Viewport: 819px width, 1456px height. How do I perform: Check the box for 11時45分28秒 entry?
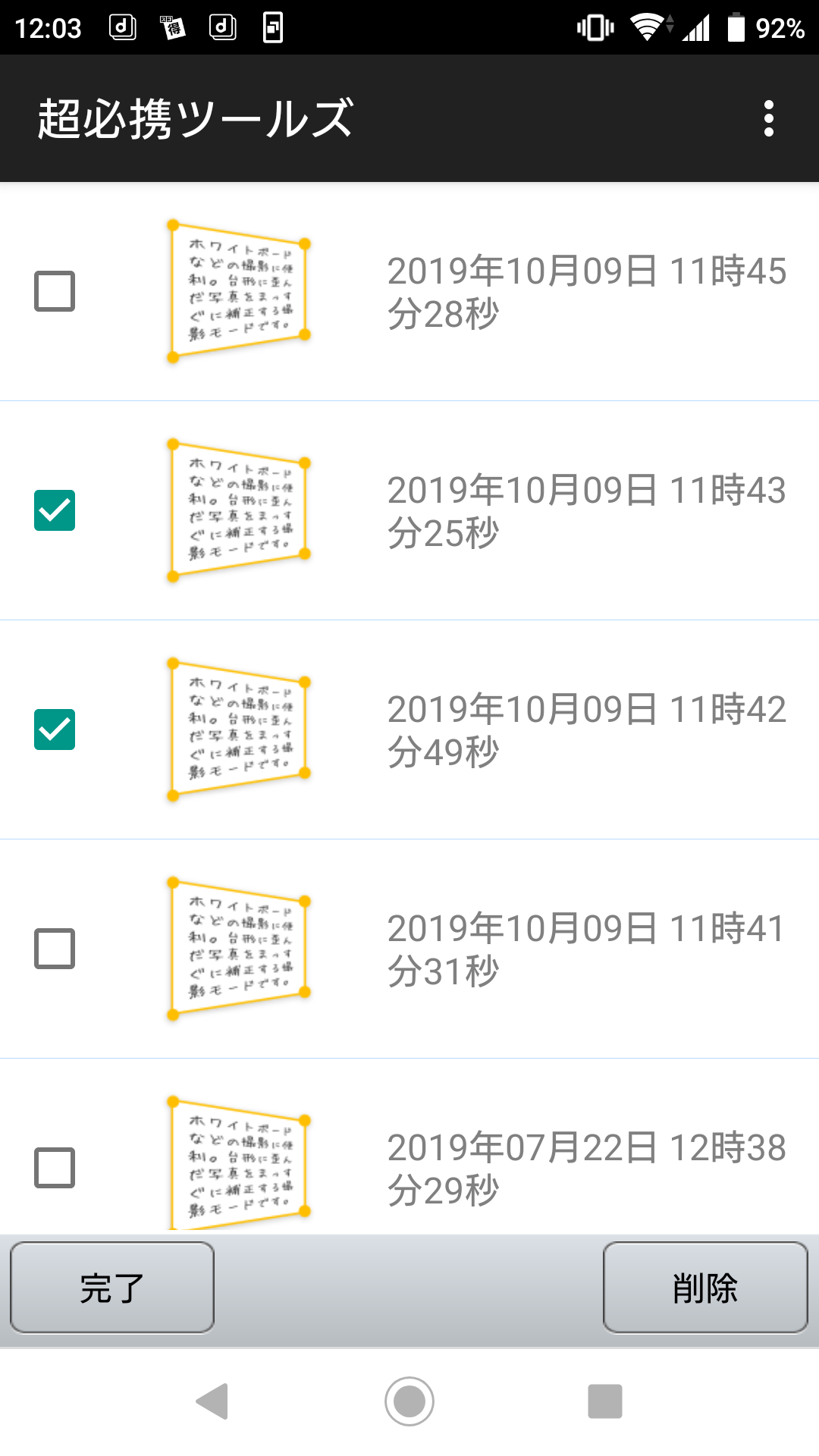click(x=55, y=291)
